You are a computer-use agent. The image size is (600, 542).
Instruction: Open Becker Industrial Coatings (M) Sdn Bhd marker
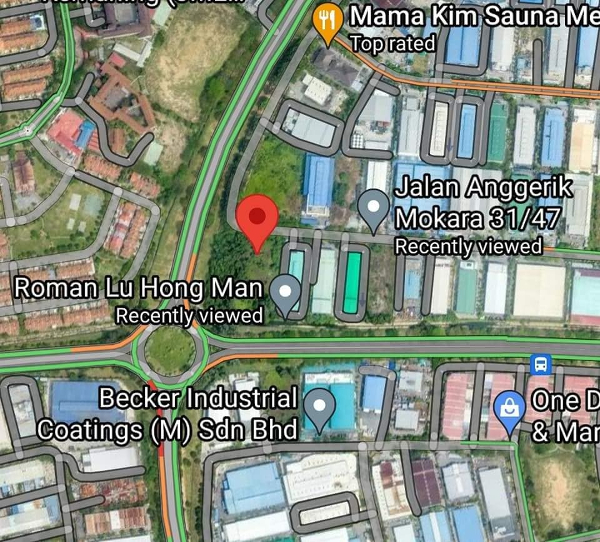[x=319, y=408]
